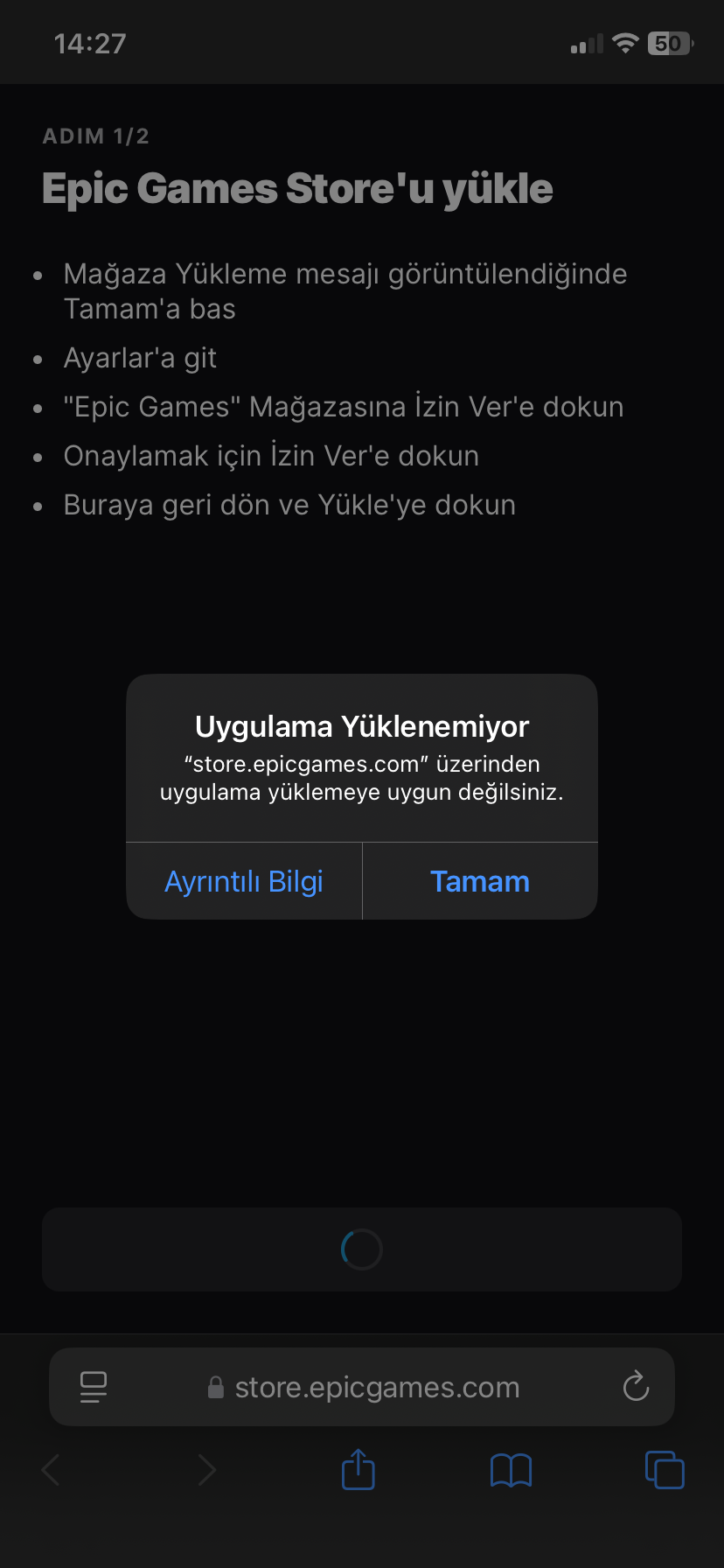
Task: Show all open Safari tabs
Action: click(664, 1470)
